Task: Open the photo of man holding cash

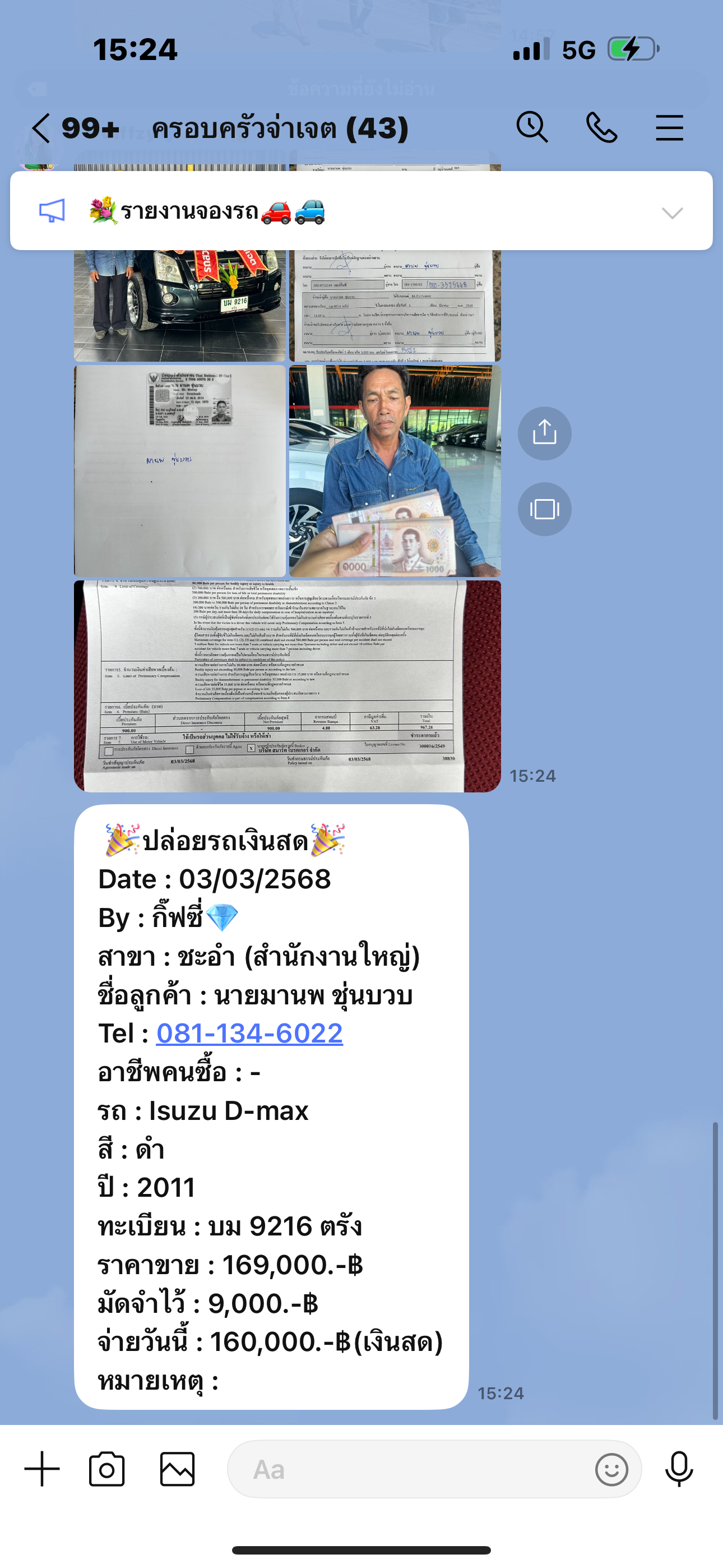Action: [395, 471]
